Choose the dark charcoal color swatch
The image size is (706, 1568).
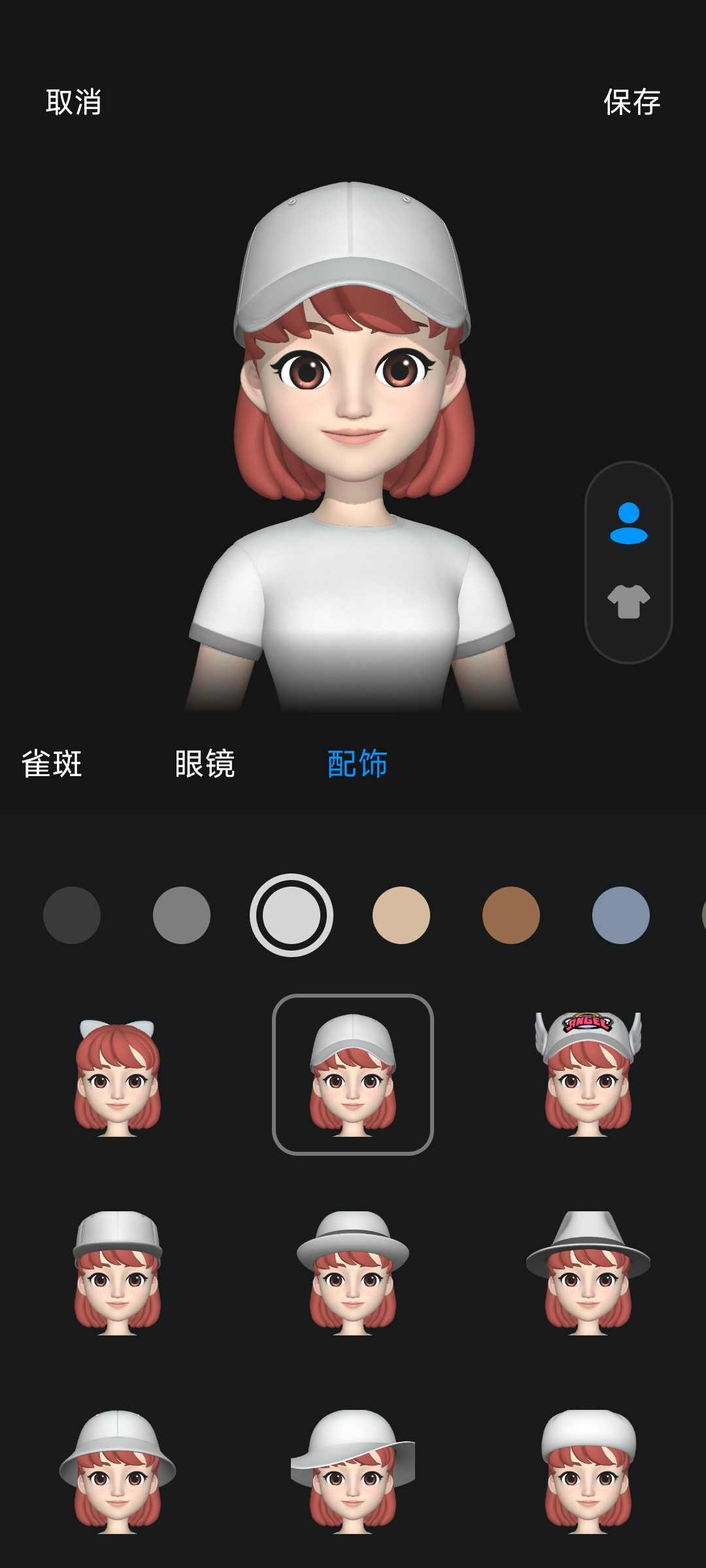pos(72,915)
